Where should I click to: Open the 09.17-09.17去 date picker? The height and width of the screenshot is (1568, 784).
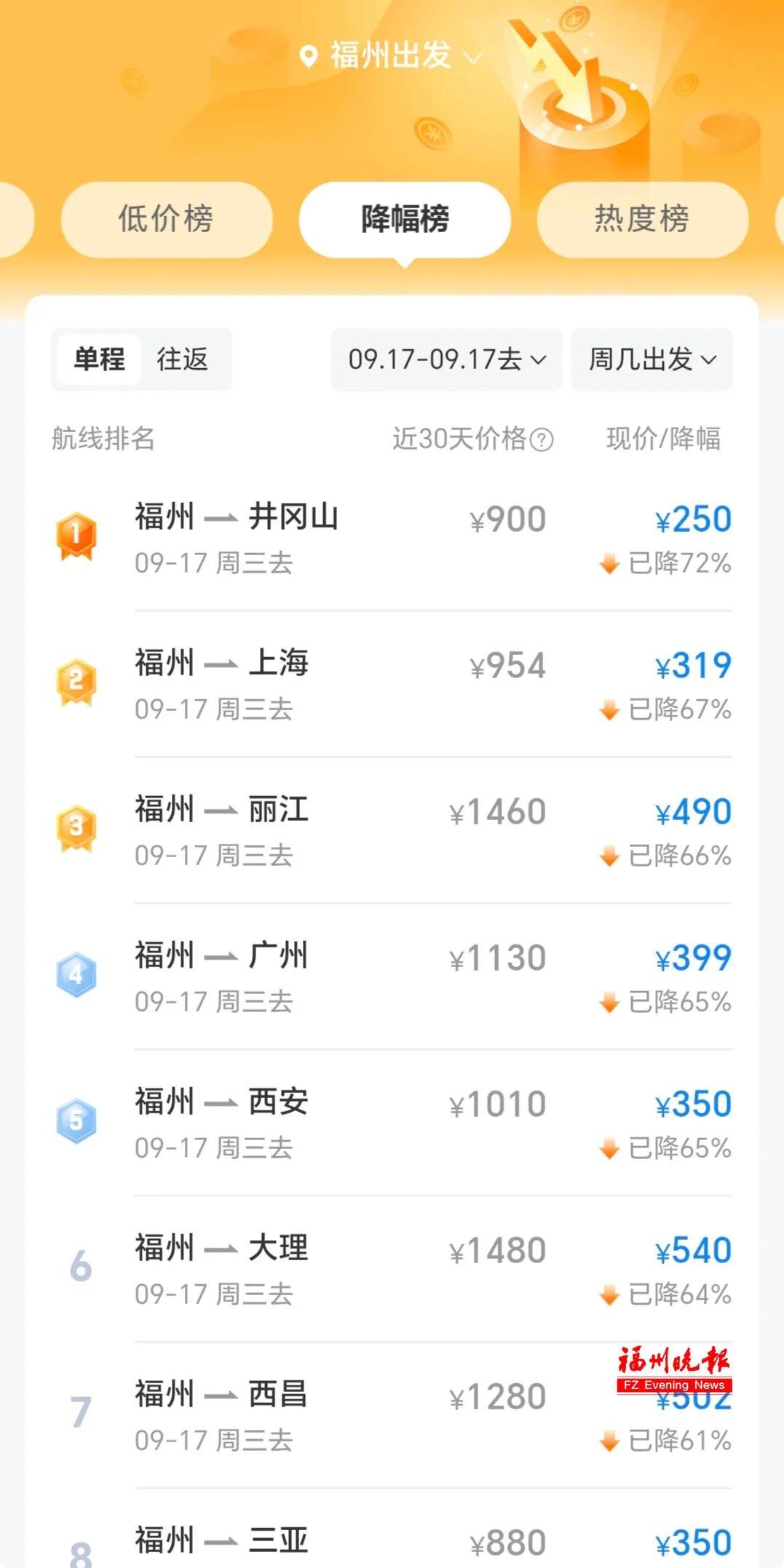point(446,359)
